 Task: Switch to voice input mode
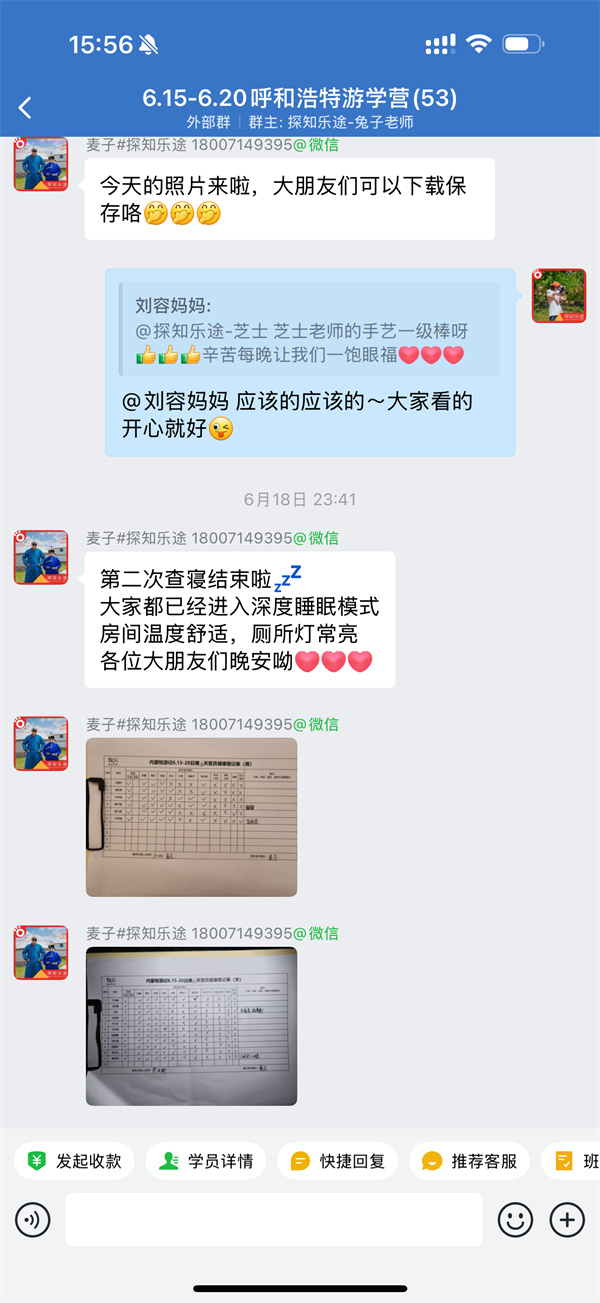coord(33,1219)
